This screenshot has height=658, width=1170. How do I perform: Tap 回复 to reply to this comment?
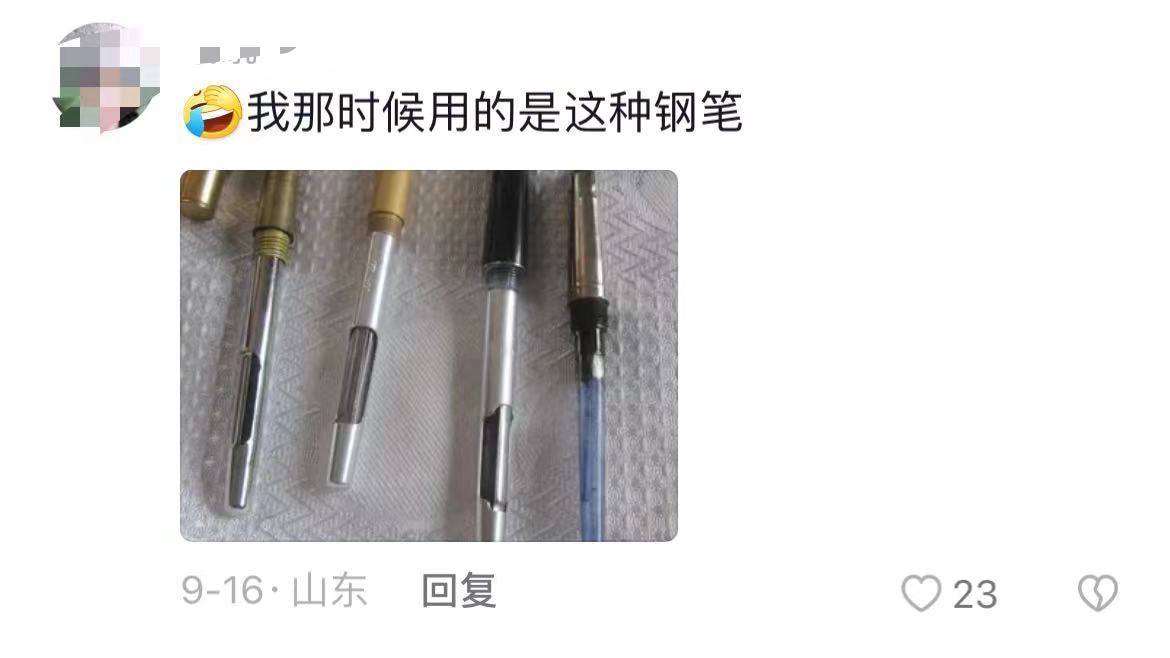458,591
